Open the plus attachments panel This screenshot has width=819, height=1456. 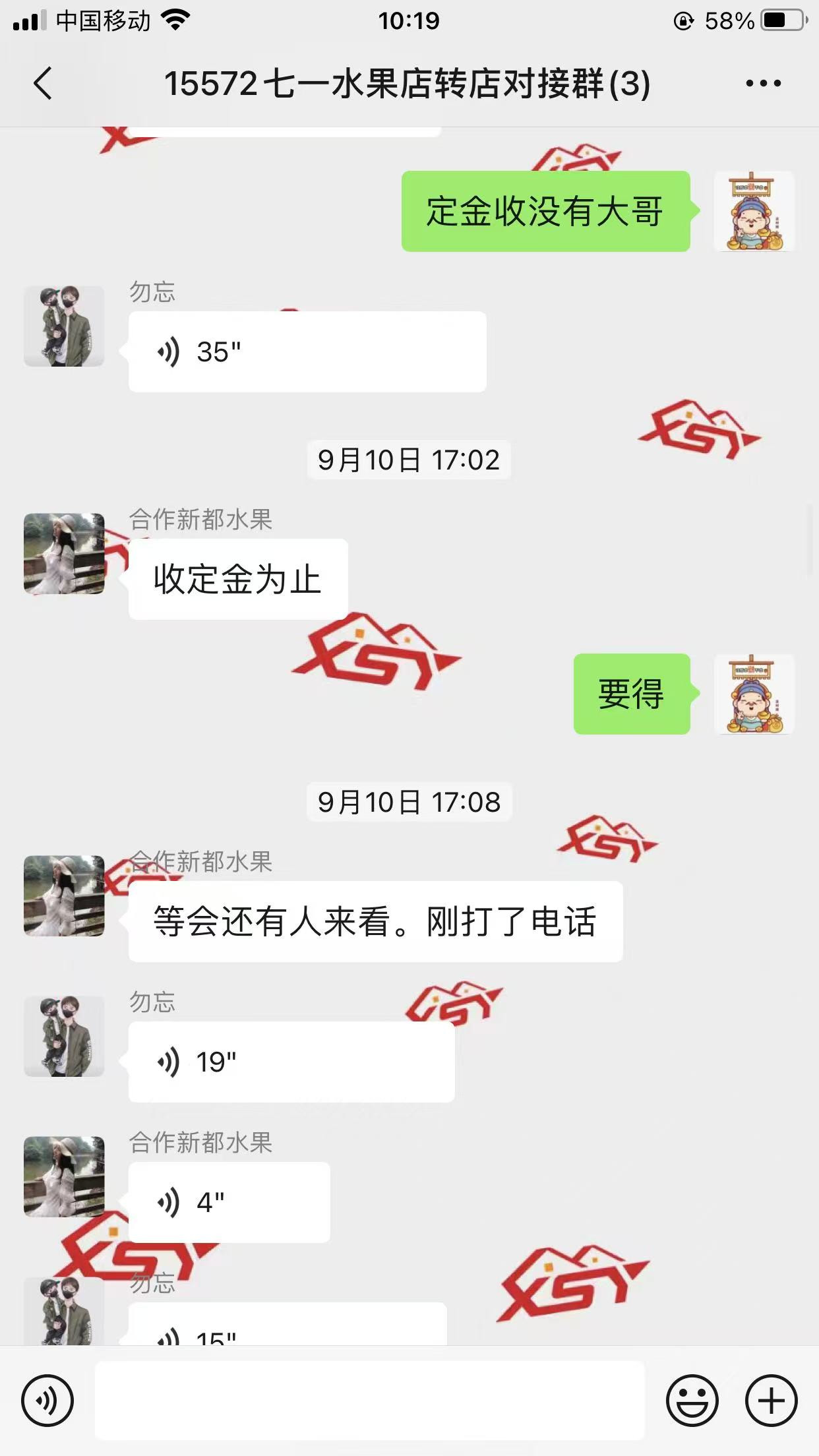click(x=771, y=1401)
